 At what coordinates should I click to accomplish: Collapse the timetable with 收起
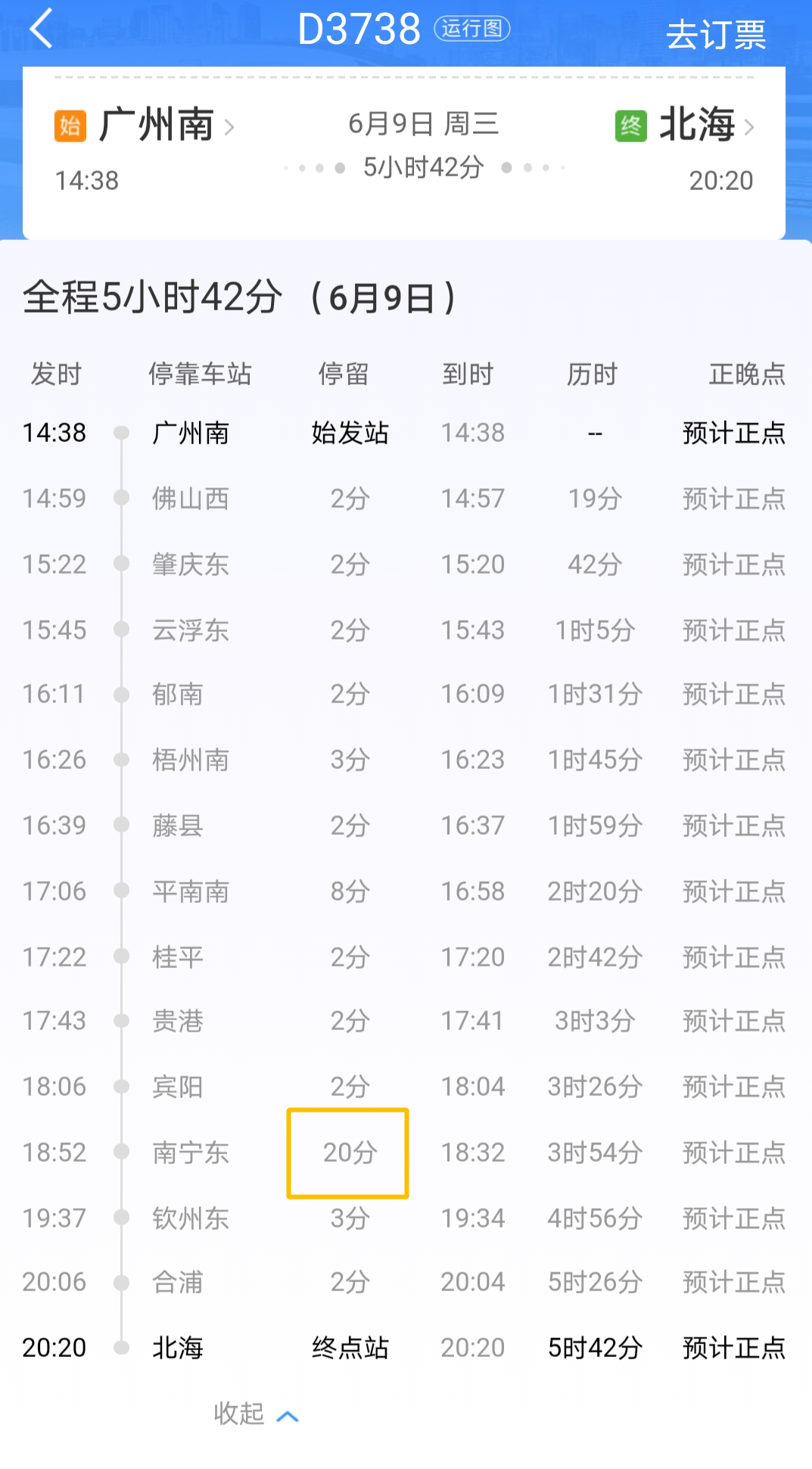257,1414
